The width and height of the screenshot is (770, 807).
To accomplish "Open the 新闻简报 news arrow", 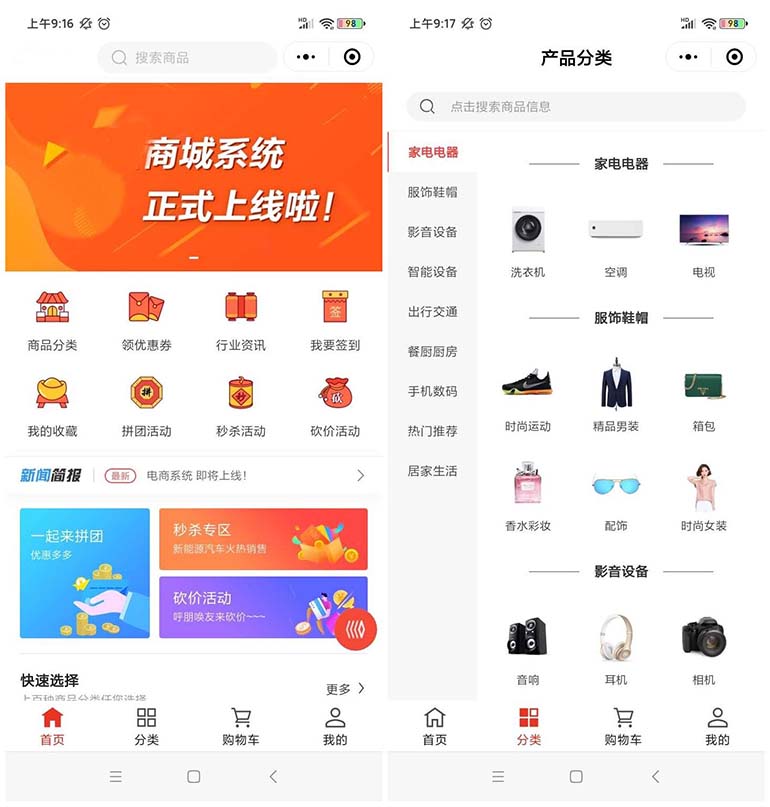I will point(360,476).
